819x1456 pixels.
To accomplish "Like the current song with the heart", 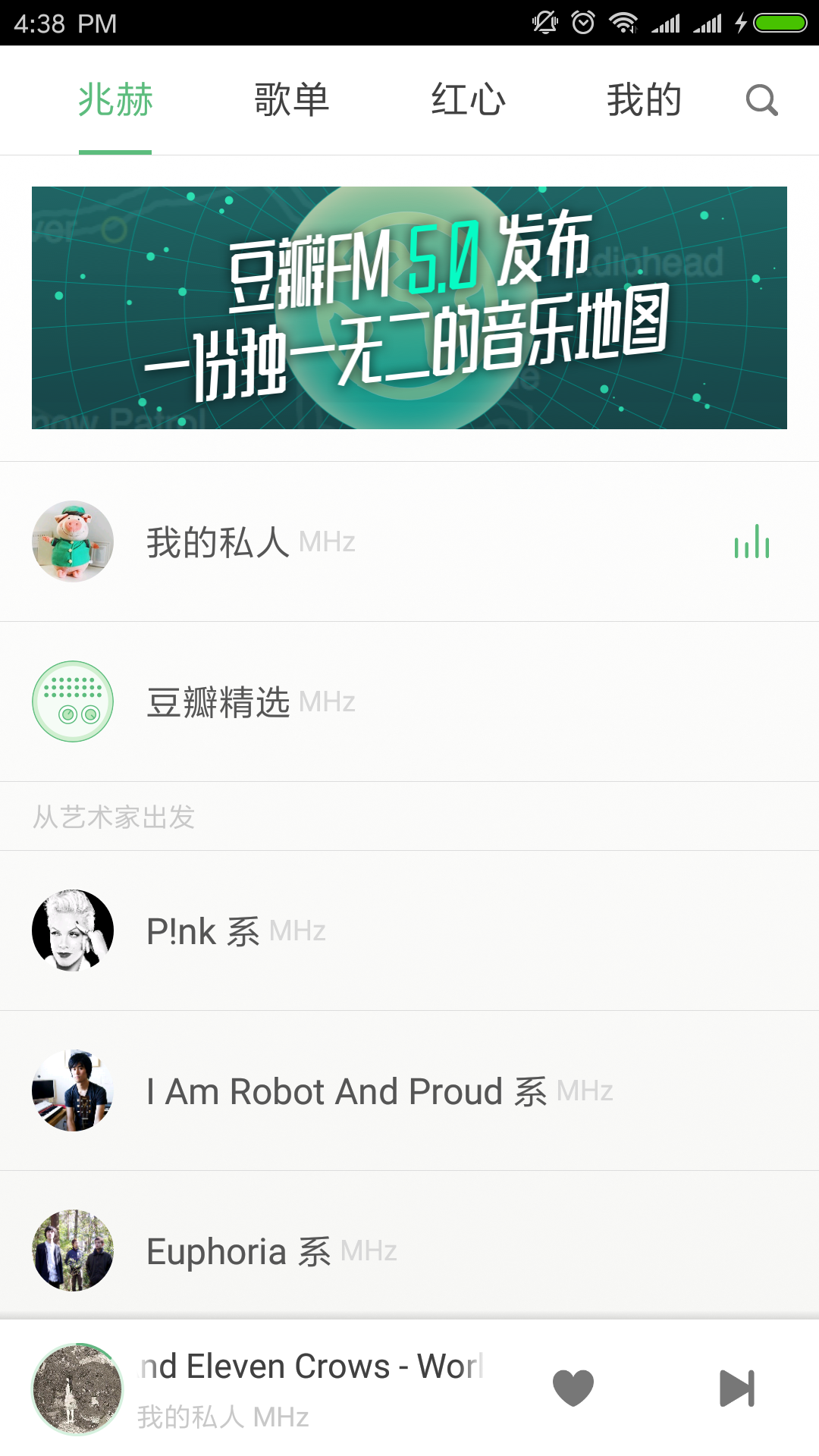I will click(x=573, y=1388).
